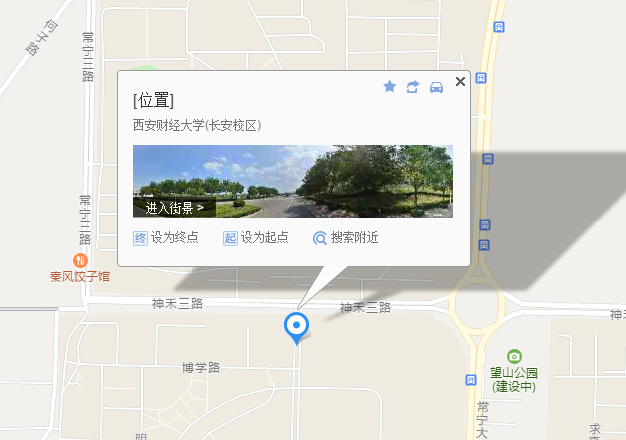
Task: Share this location
Action: [413, 87]
